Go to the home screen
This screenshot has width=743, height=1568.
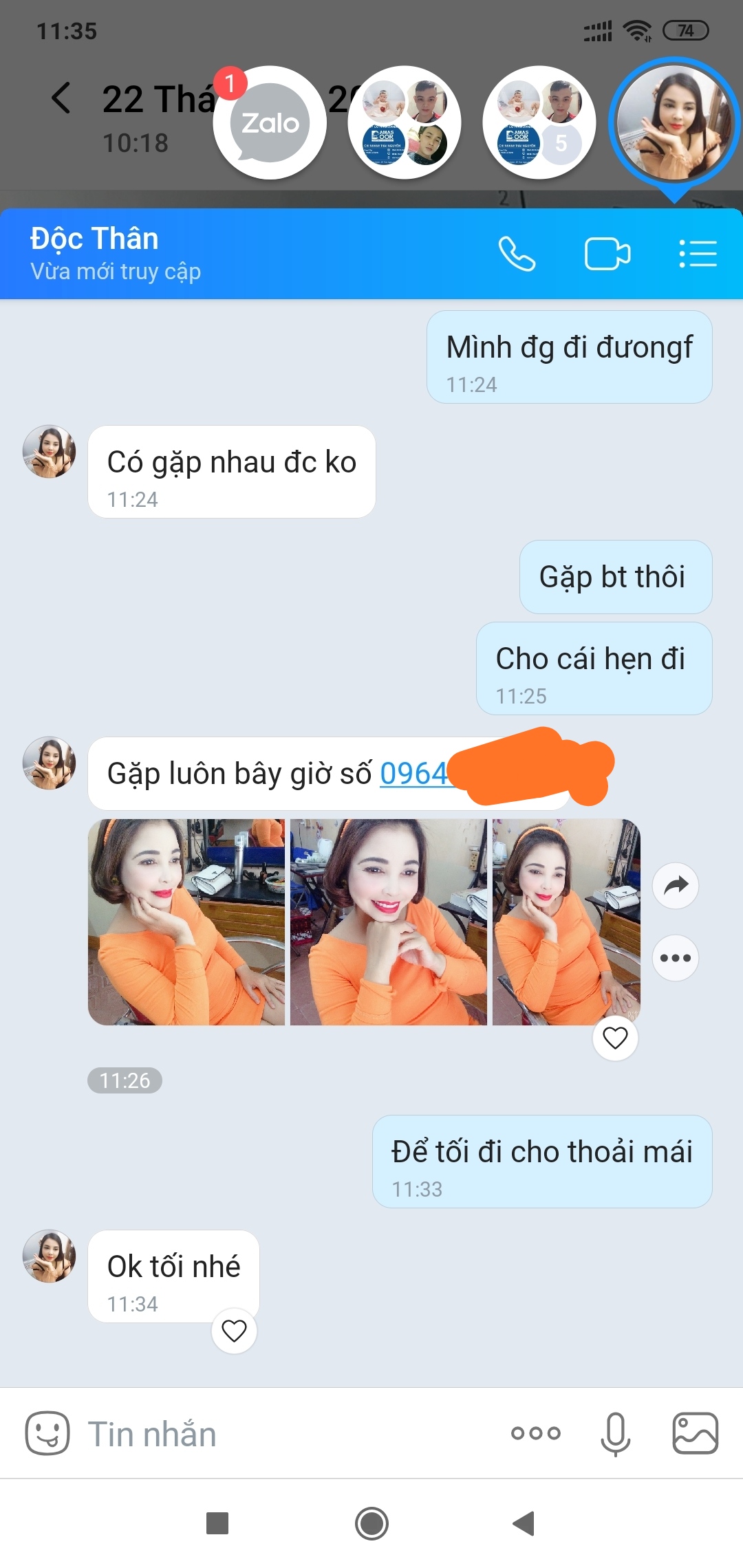pyautogui.click(x=371, y=1523)
